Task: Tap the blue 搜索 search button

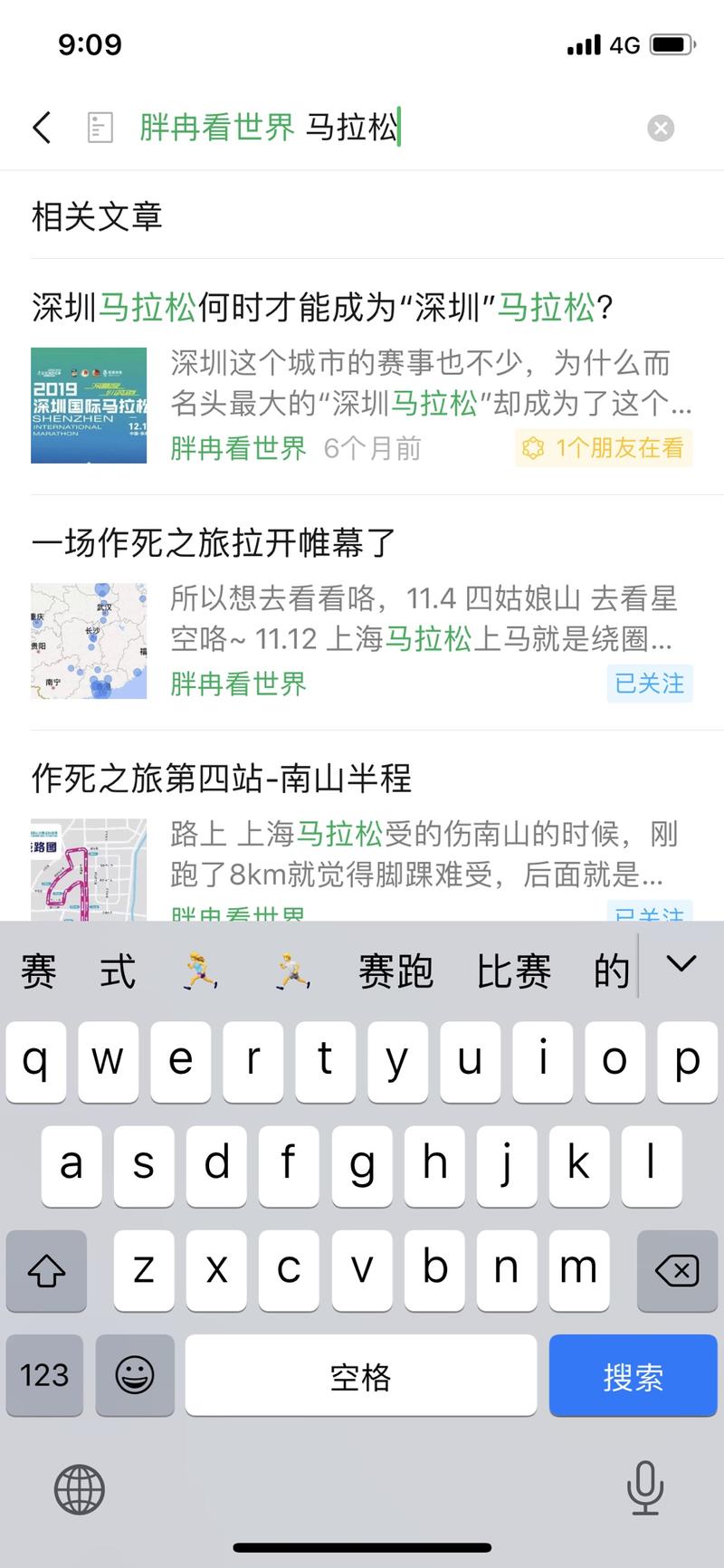Action: 633,1375
